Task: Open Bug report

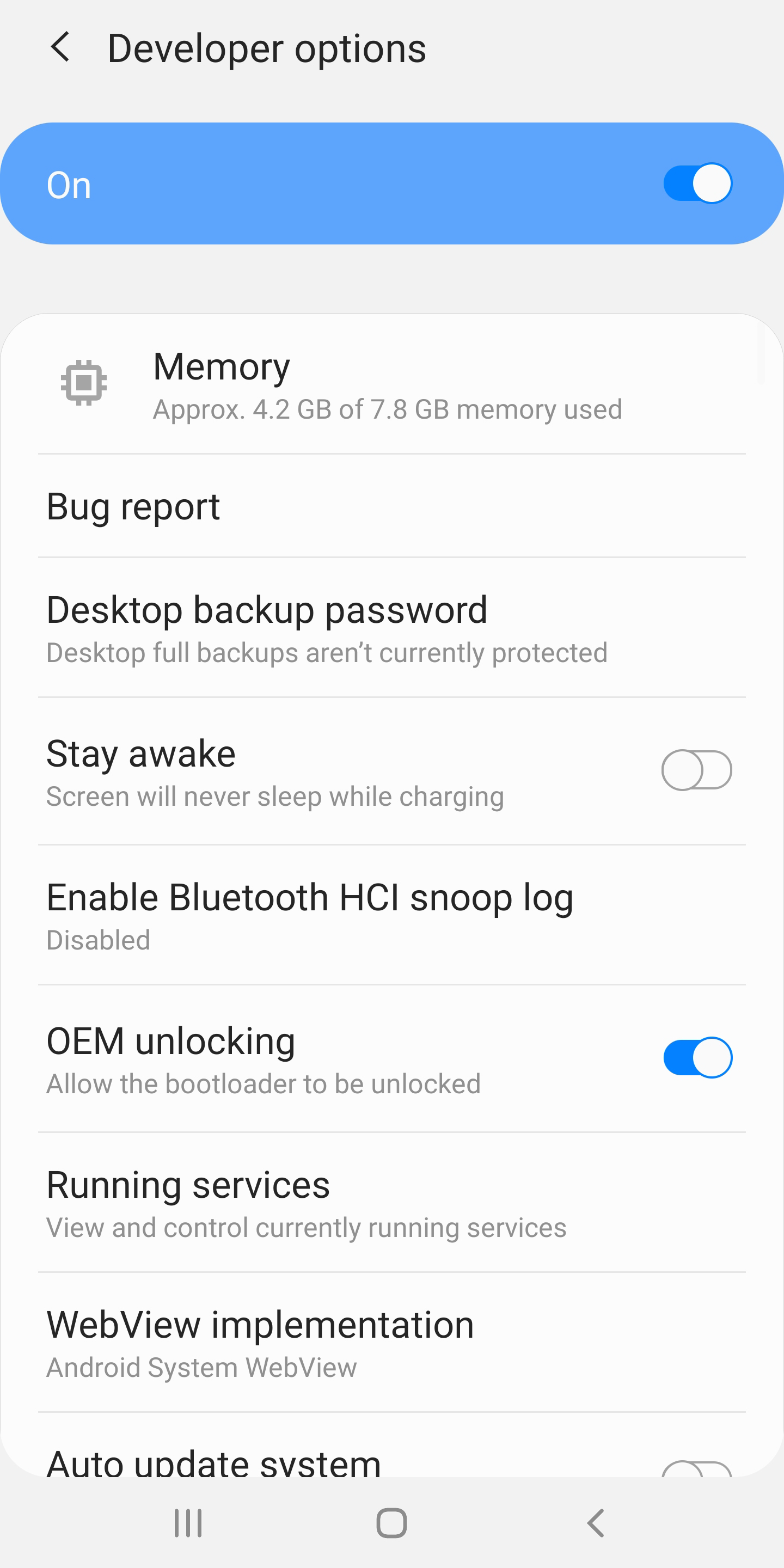Action: (392, 506)
